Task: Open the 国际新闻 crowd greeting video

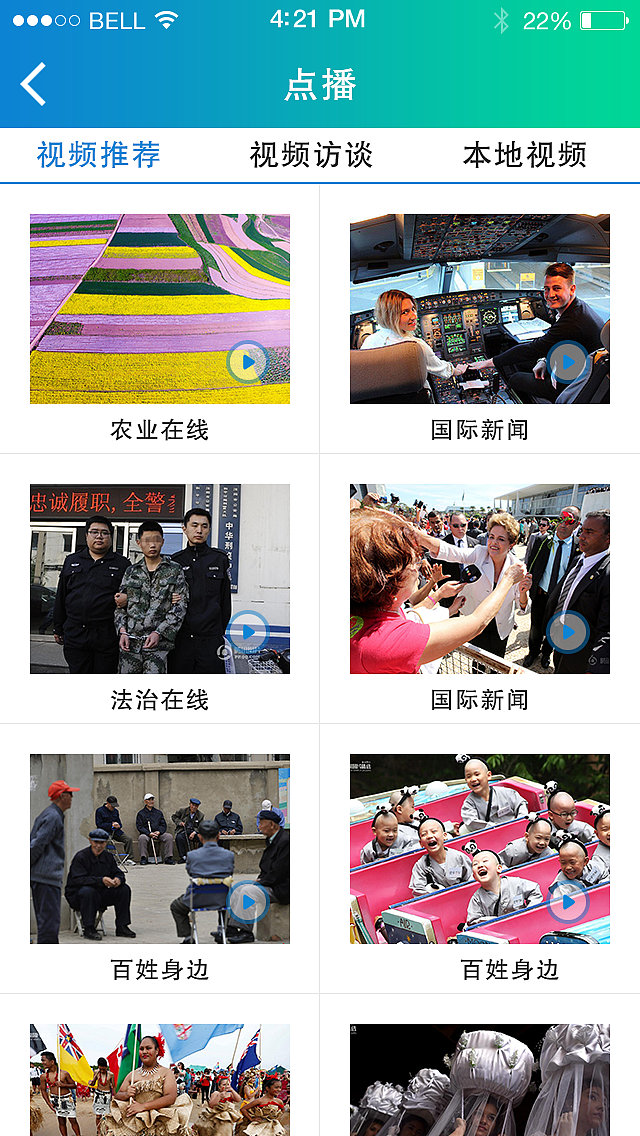Action: click(480, 579)
